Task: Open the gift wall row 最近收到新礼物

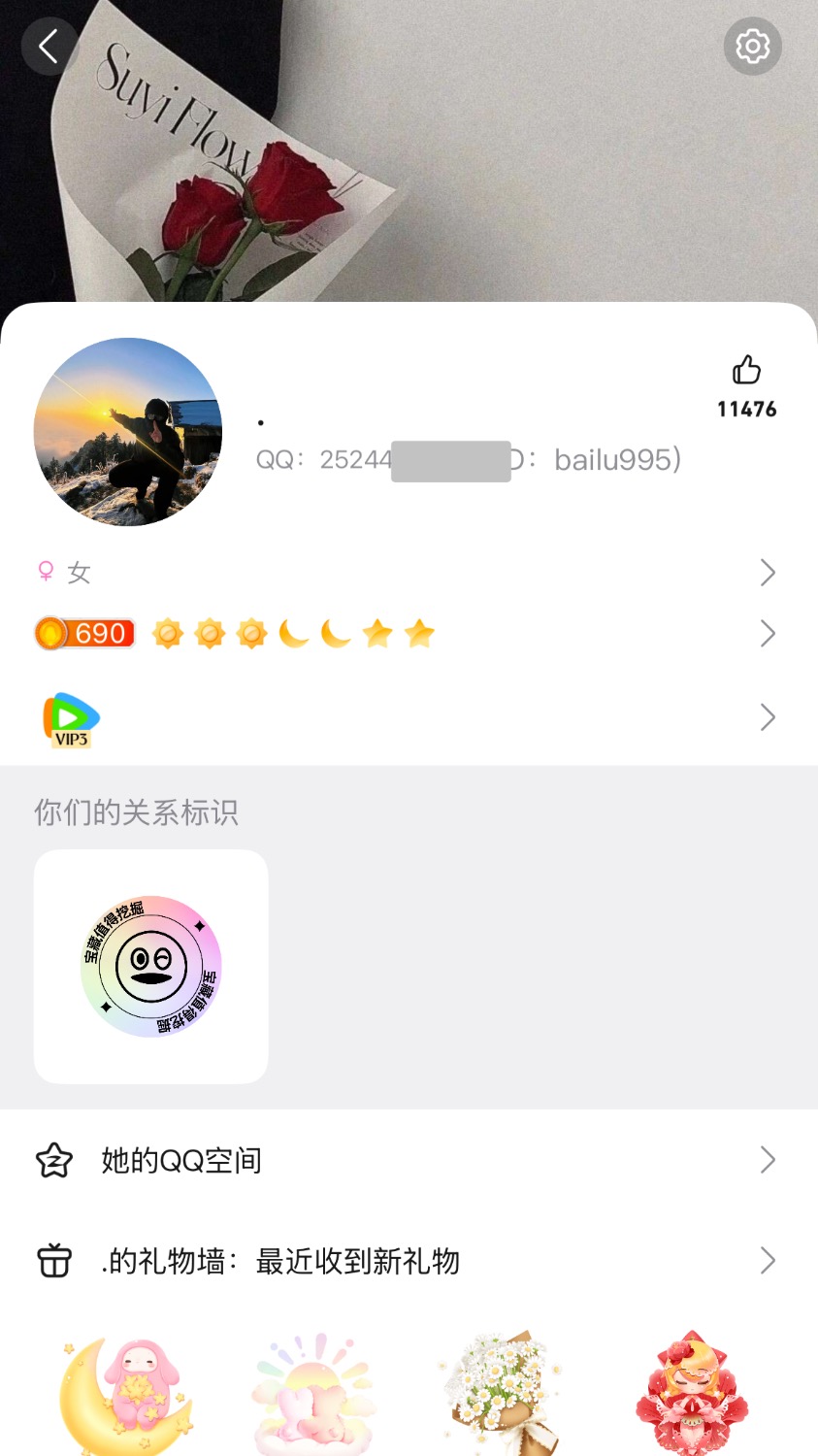Action: 408,1261
